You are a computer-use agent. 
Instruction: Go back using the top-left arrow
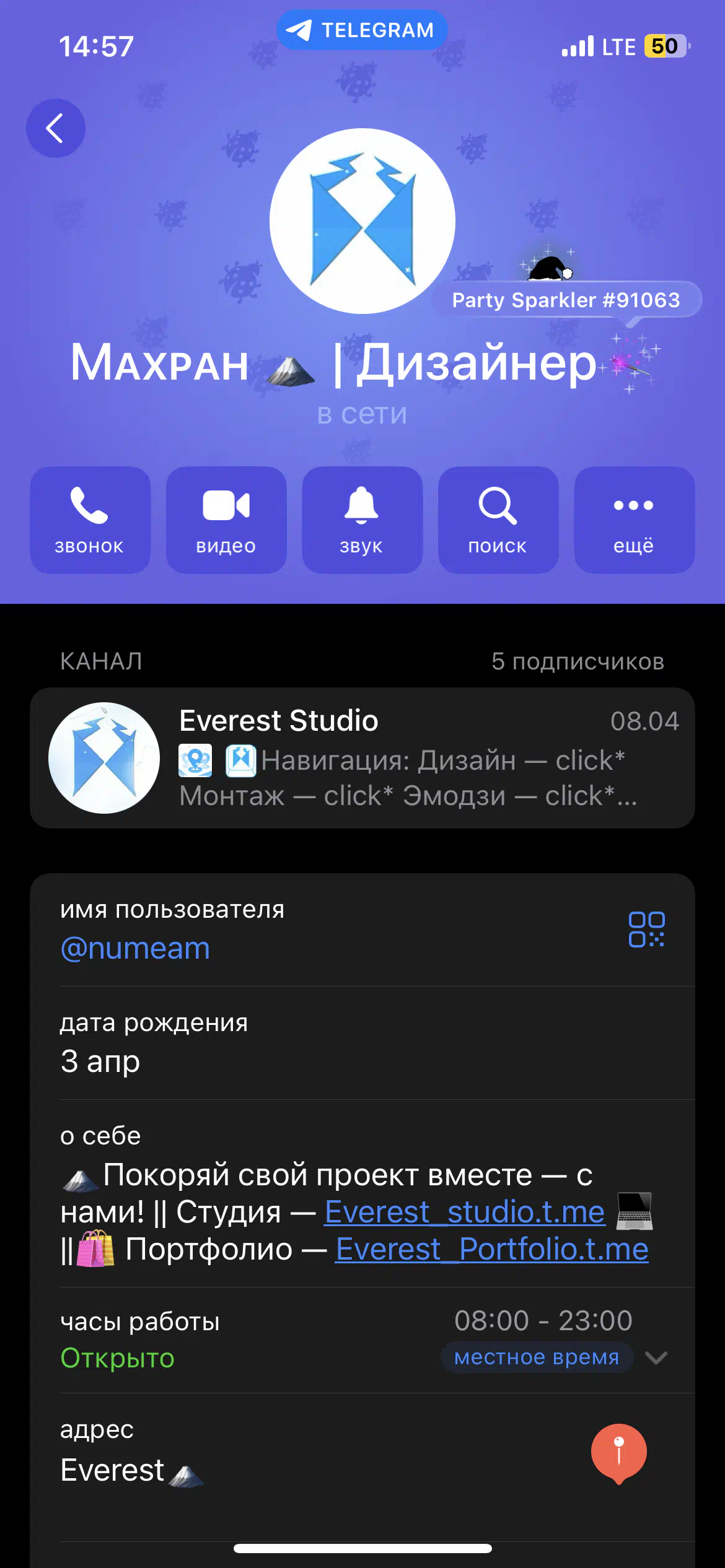(55, 128)
